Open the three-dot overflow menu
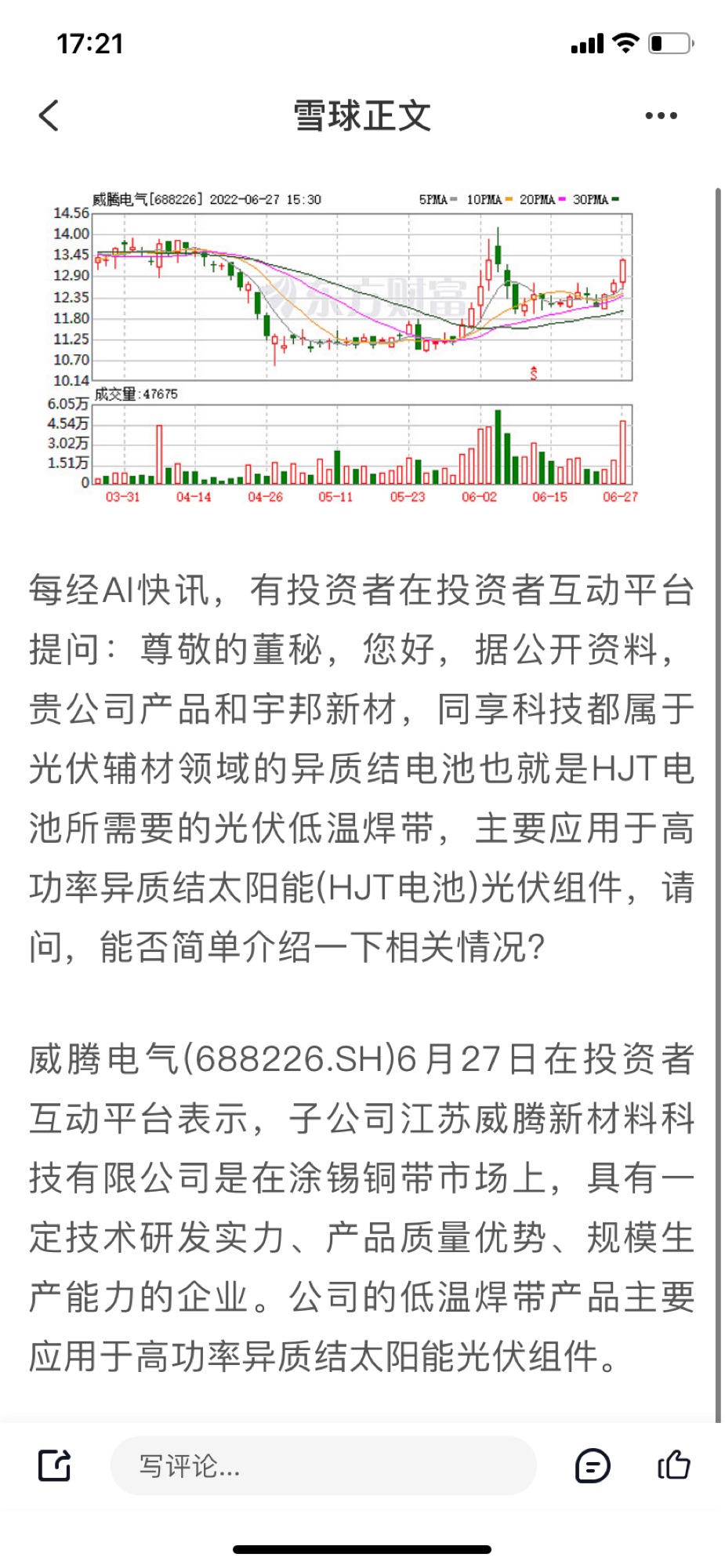 tap(661, 115)
